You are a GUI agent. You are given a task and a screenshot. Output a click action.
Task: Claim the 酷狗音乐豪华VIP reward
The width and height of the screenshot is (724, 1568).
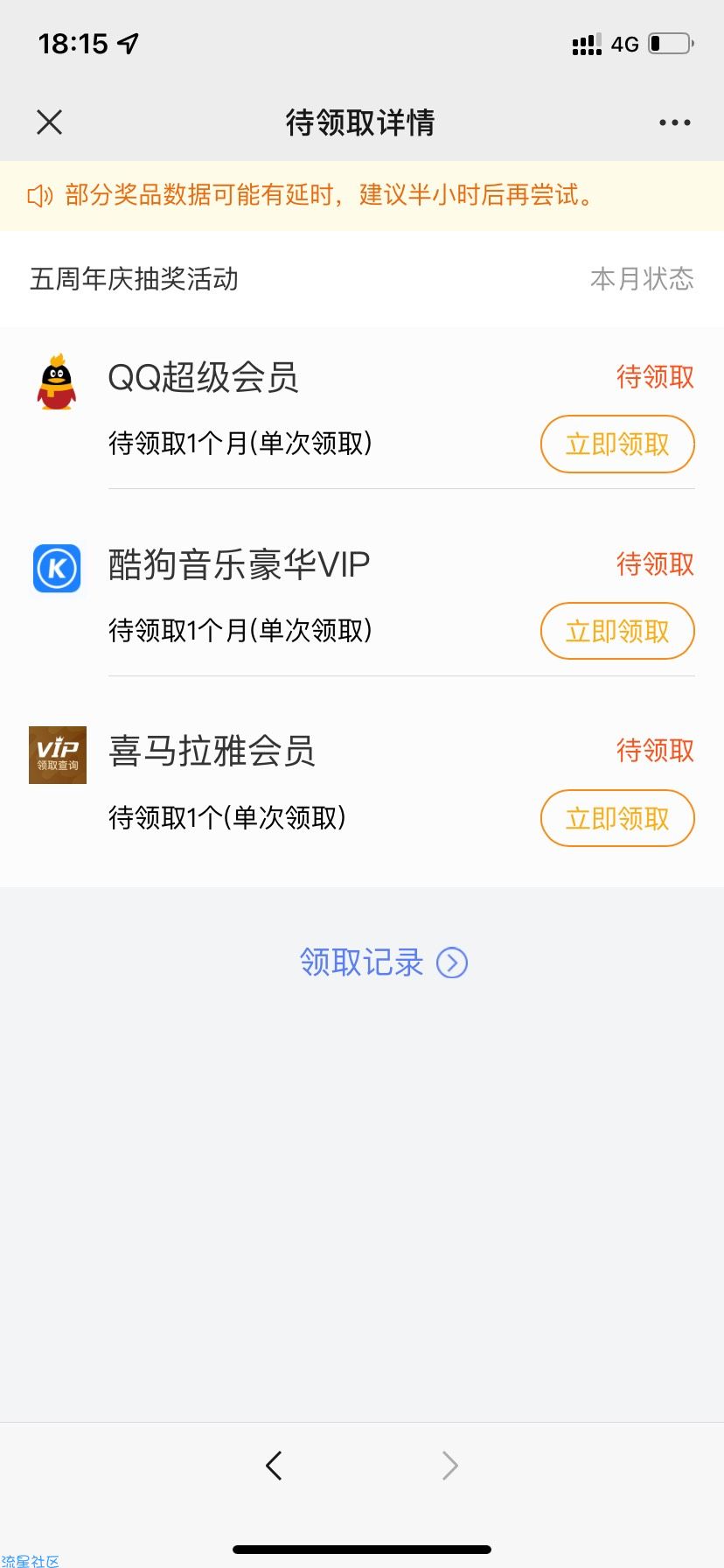point(617,631)
